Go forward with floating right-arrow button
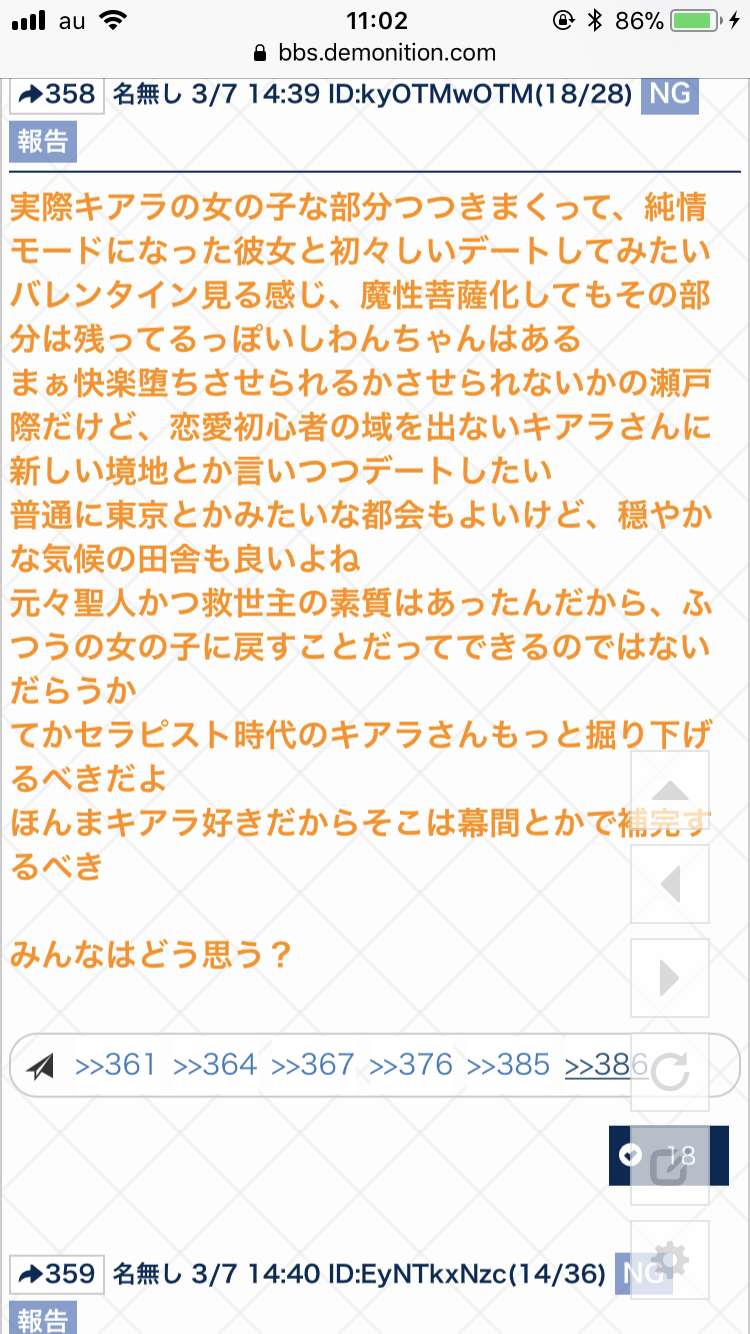750x1334 pixels. pos(669,979)
